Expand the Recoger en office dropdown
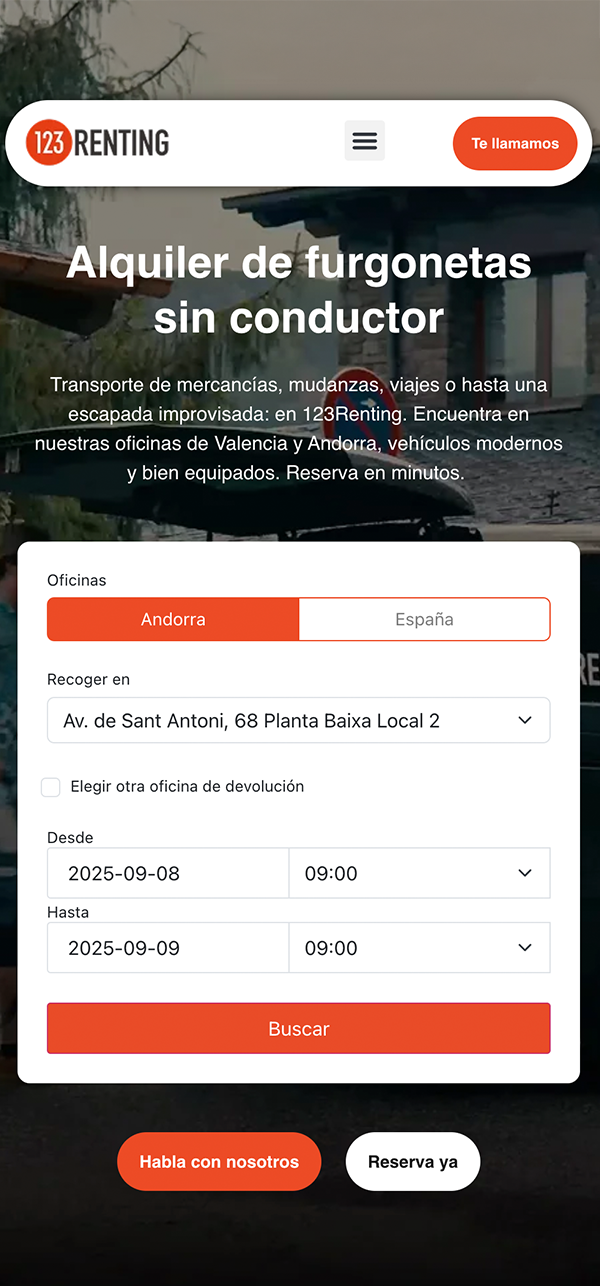600x1286 pixels. pyautogui.click(x=298, y=720)
